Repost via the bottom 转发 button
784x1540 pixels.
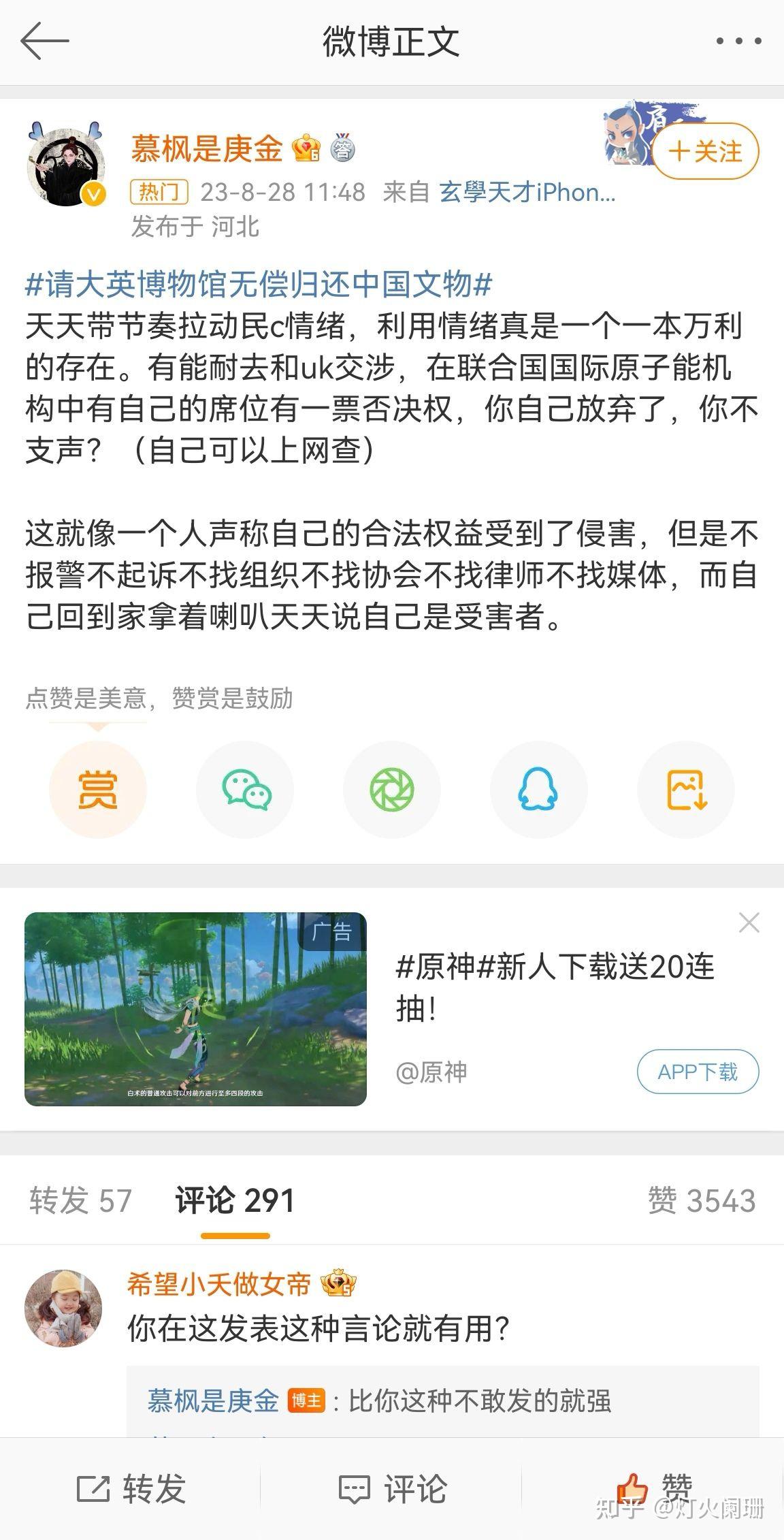[131, 1490]
